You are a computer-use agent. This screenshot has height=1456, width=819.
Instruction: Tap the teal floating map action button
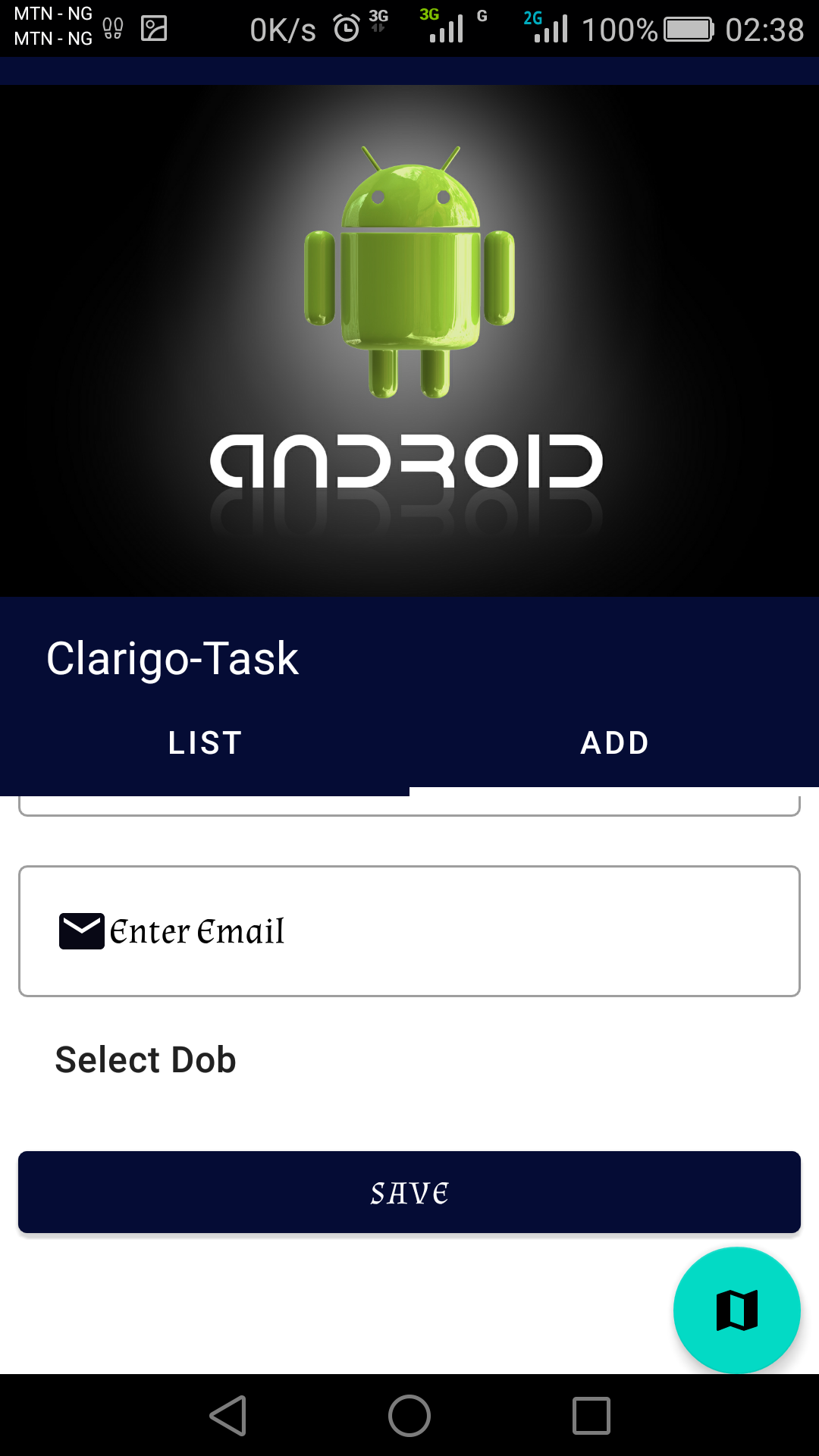click(x=736, y=1310)
